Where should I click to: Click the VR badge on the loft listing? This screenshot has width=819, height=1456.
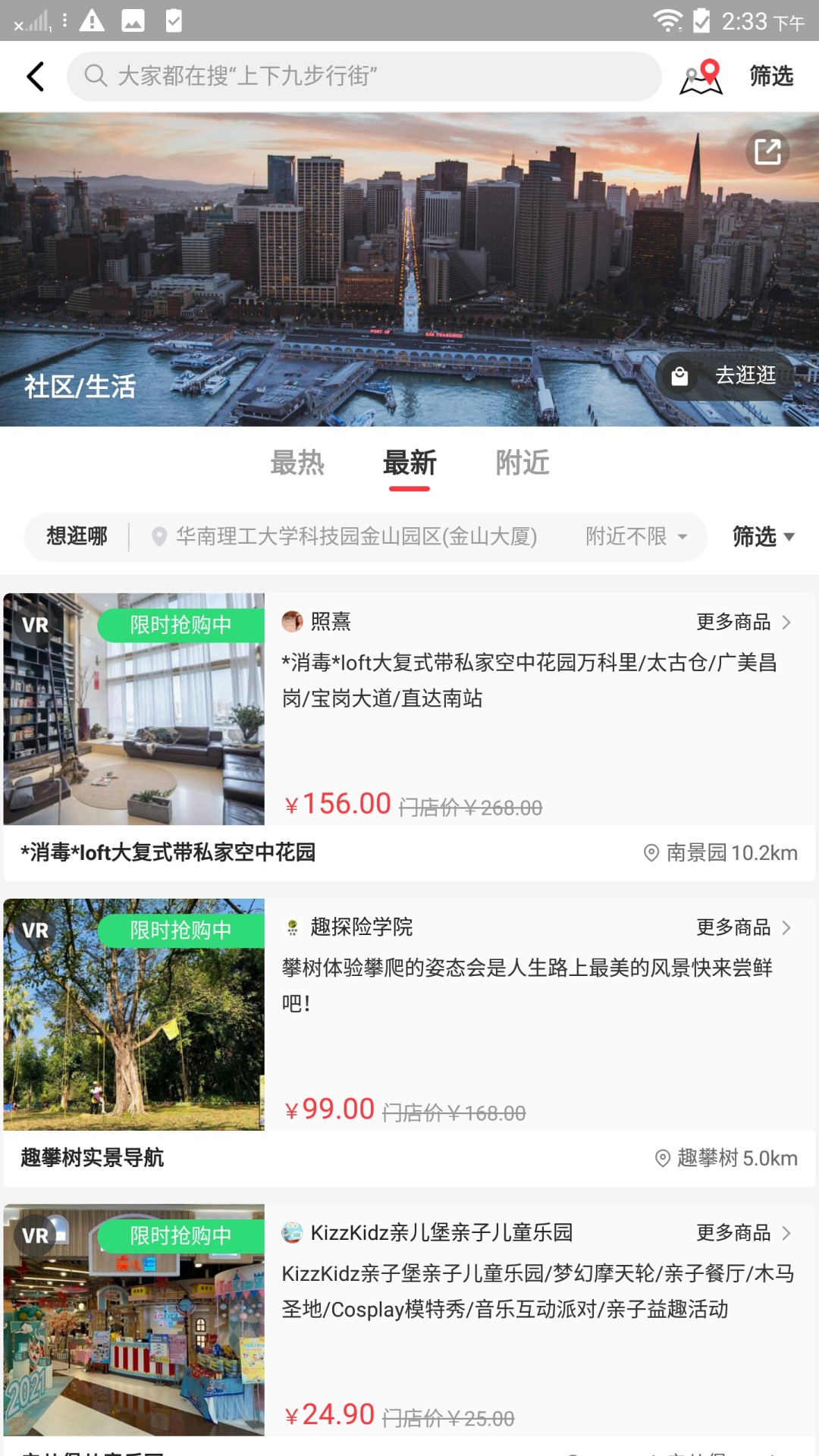point(35,624)
